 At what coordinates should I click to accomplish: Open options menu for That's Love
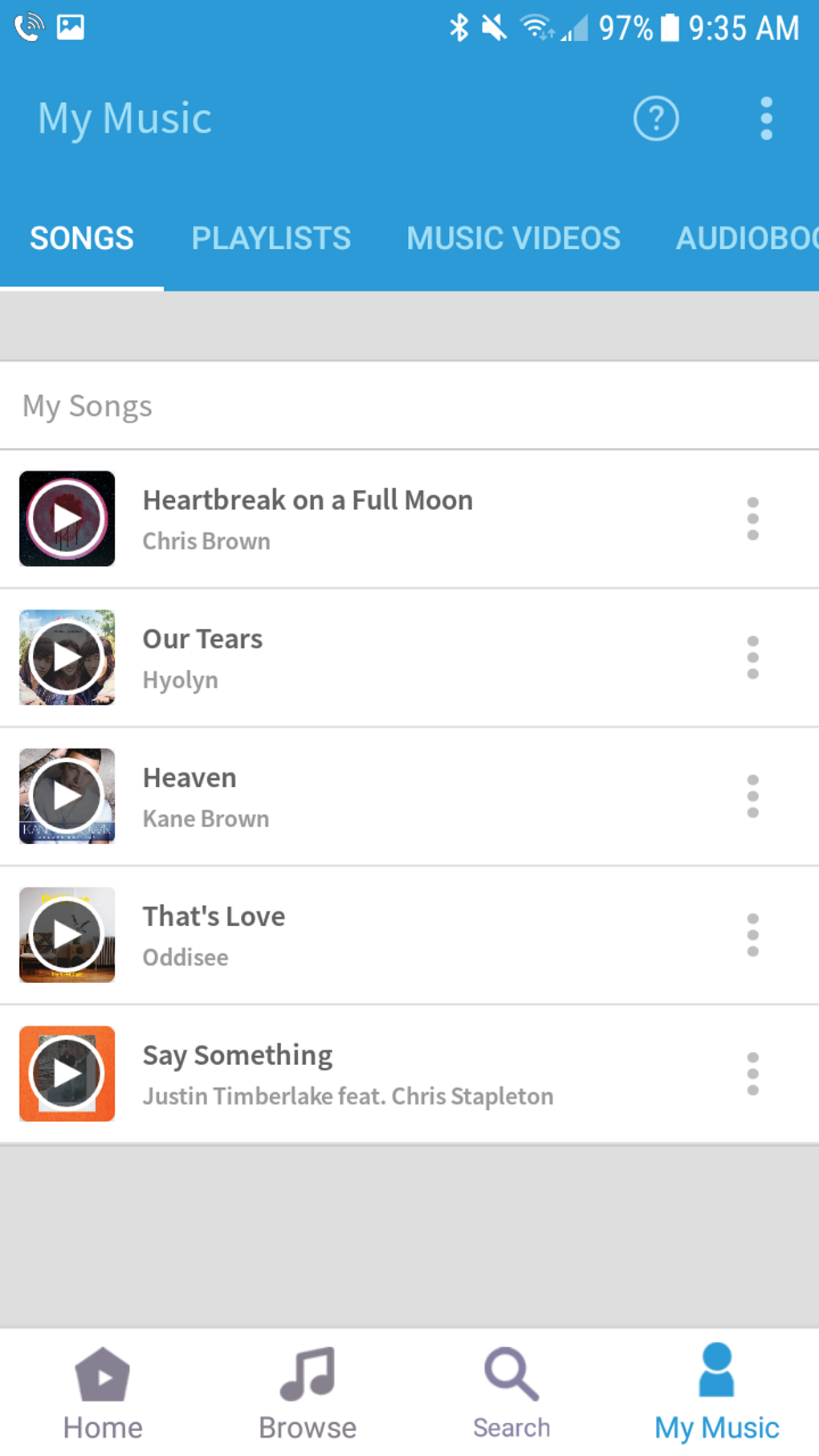pos(752,934)
